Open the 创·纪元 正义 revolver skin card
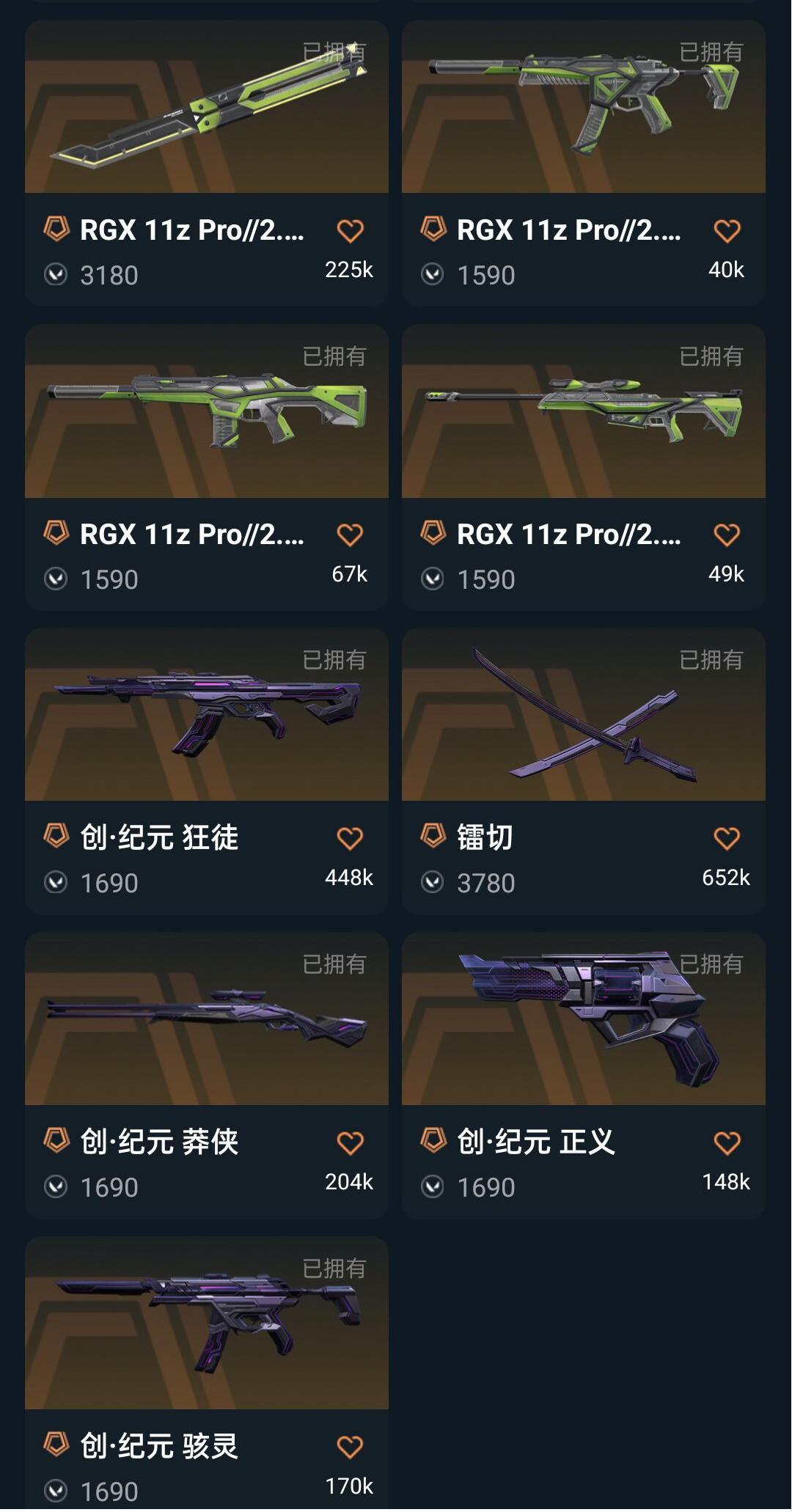Viewport: 792px width, 1512px height. [x=584, y=1076]
